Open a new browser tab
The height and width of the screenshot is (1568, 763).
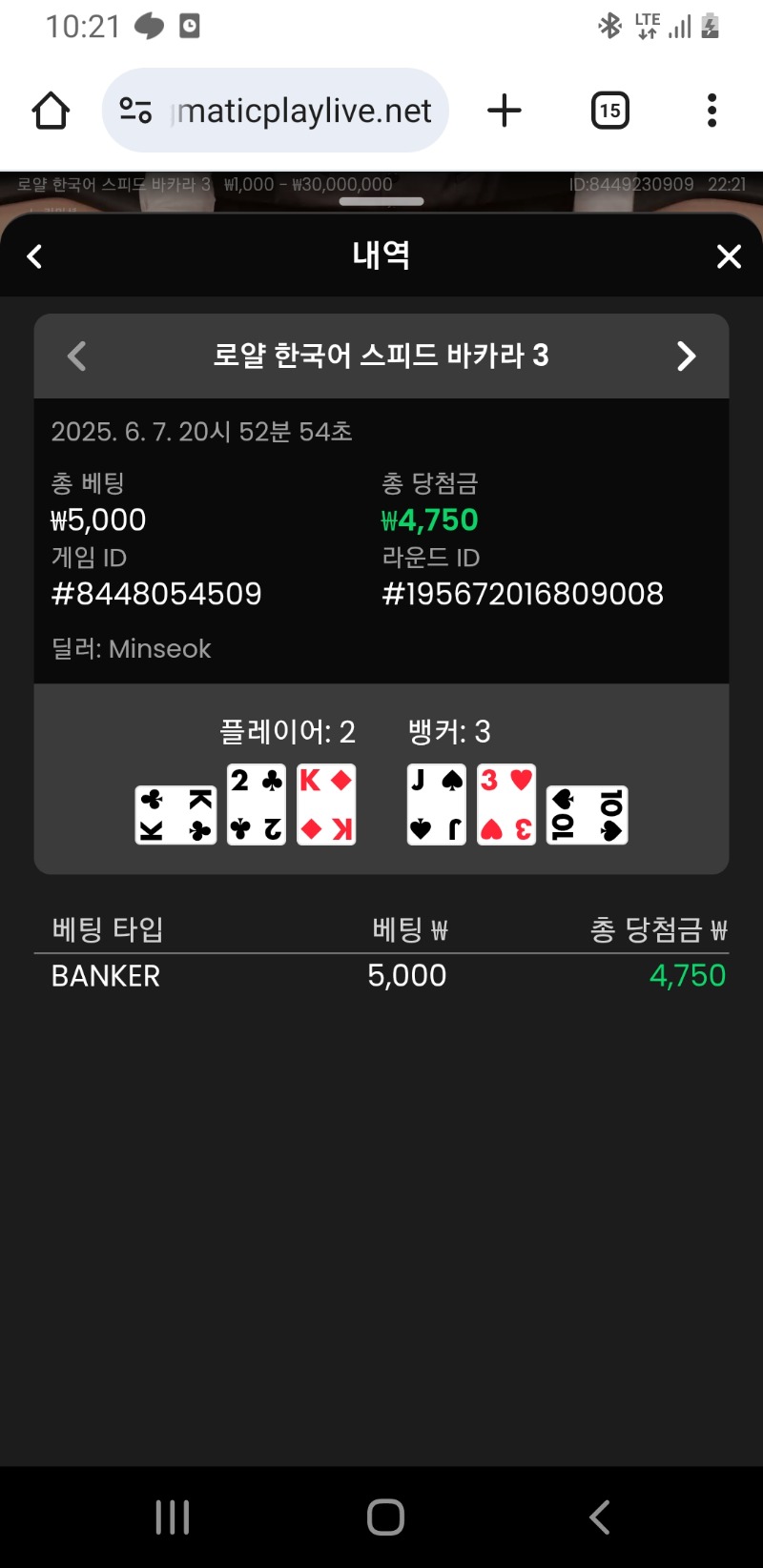click(505, 111)
